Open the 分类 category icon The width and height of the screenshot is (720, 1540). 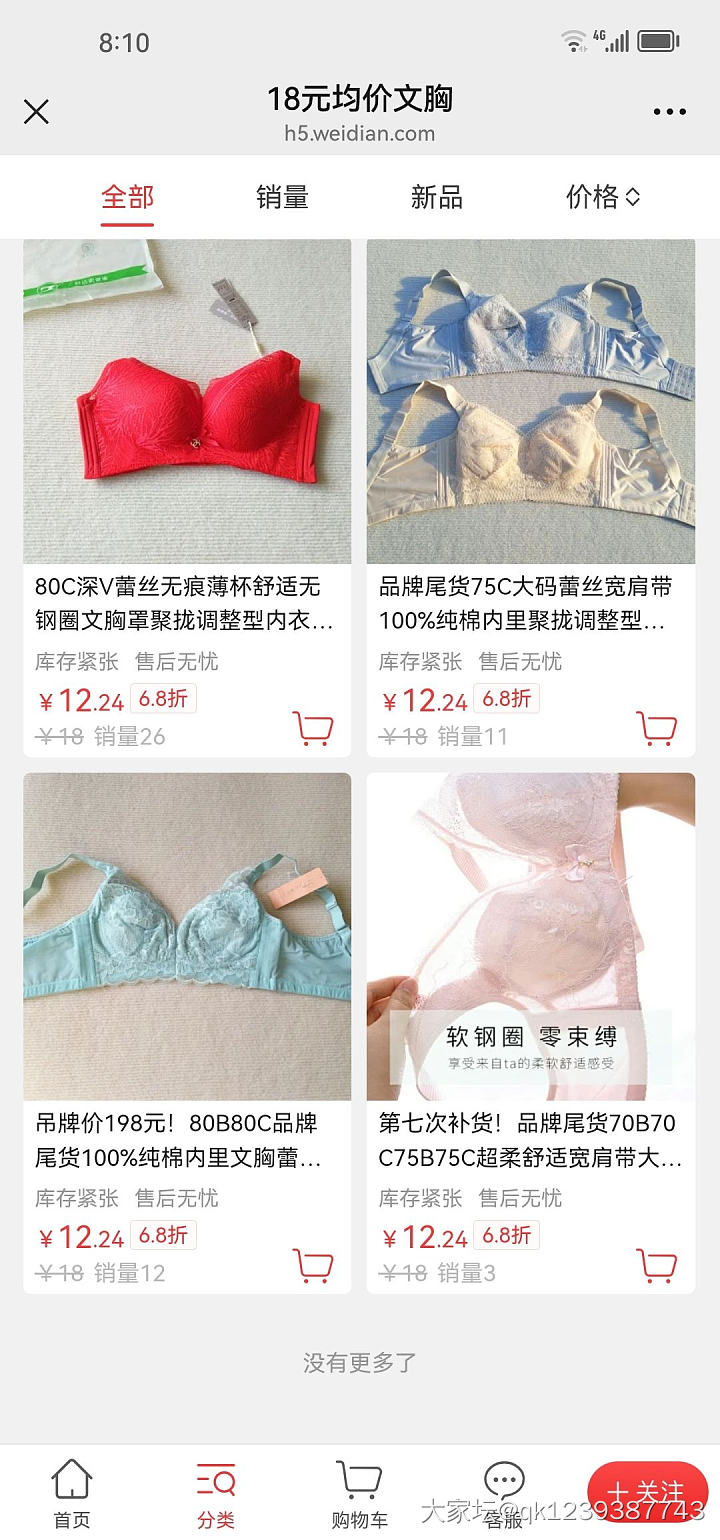214,1490
